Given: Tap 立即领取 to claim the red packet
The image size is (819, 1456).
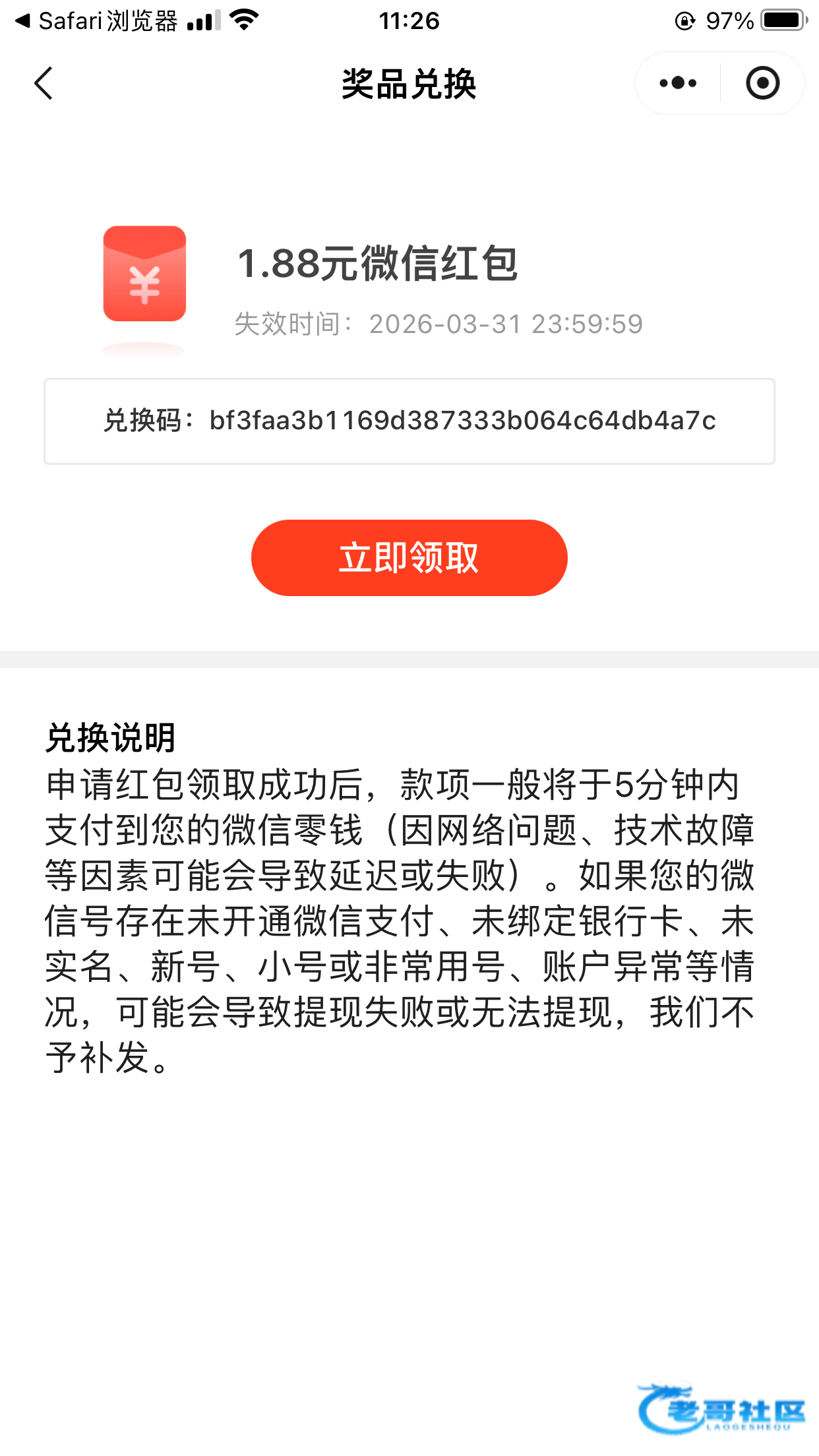Looking at the screenshot, I should click(409, 558).
